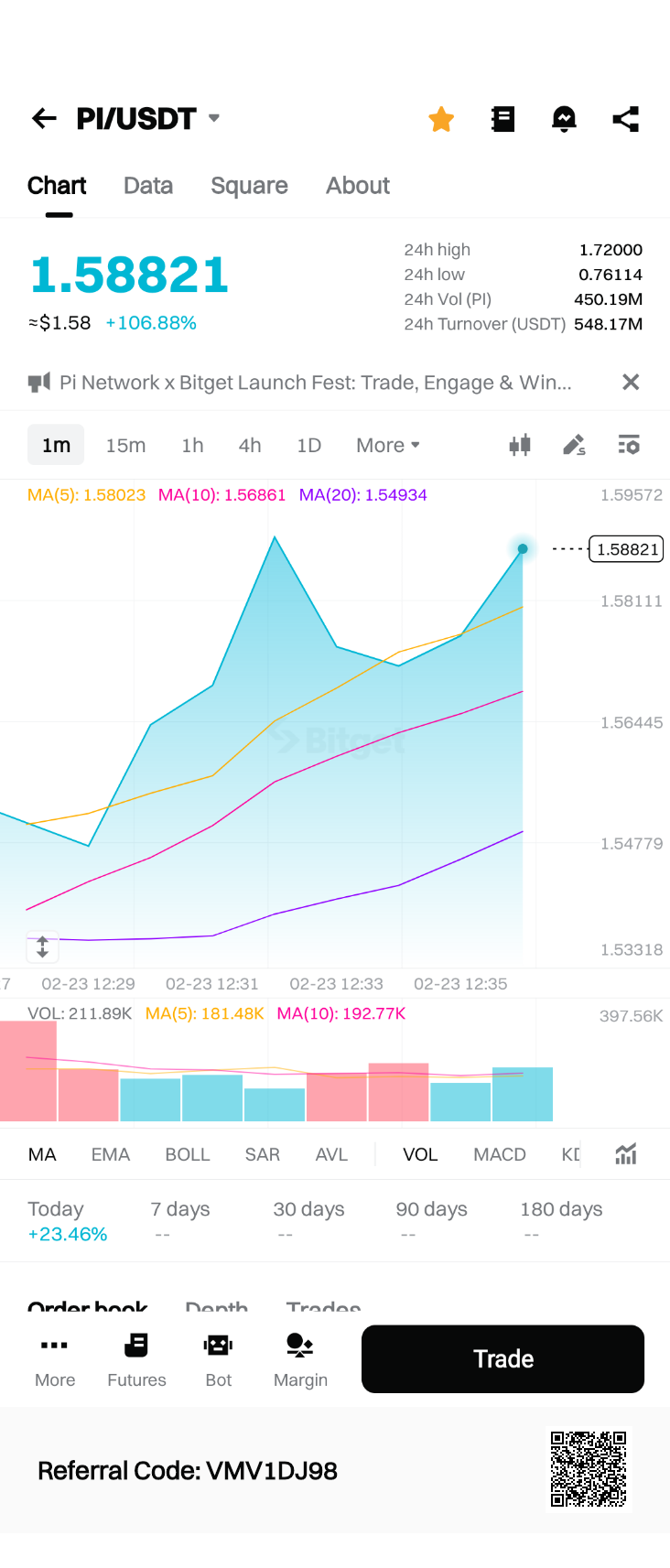Open the price alert bell icon
The height and width of the screenshot is (1568, 670).
tap(564, 119)
